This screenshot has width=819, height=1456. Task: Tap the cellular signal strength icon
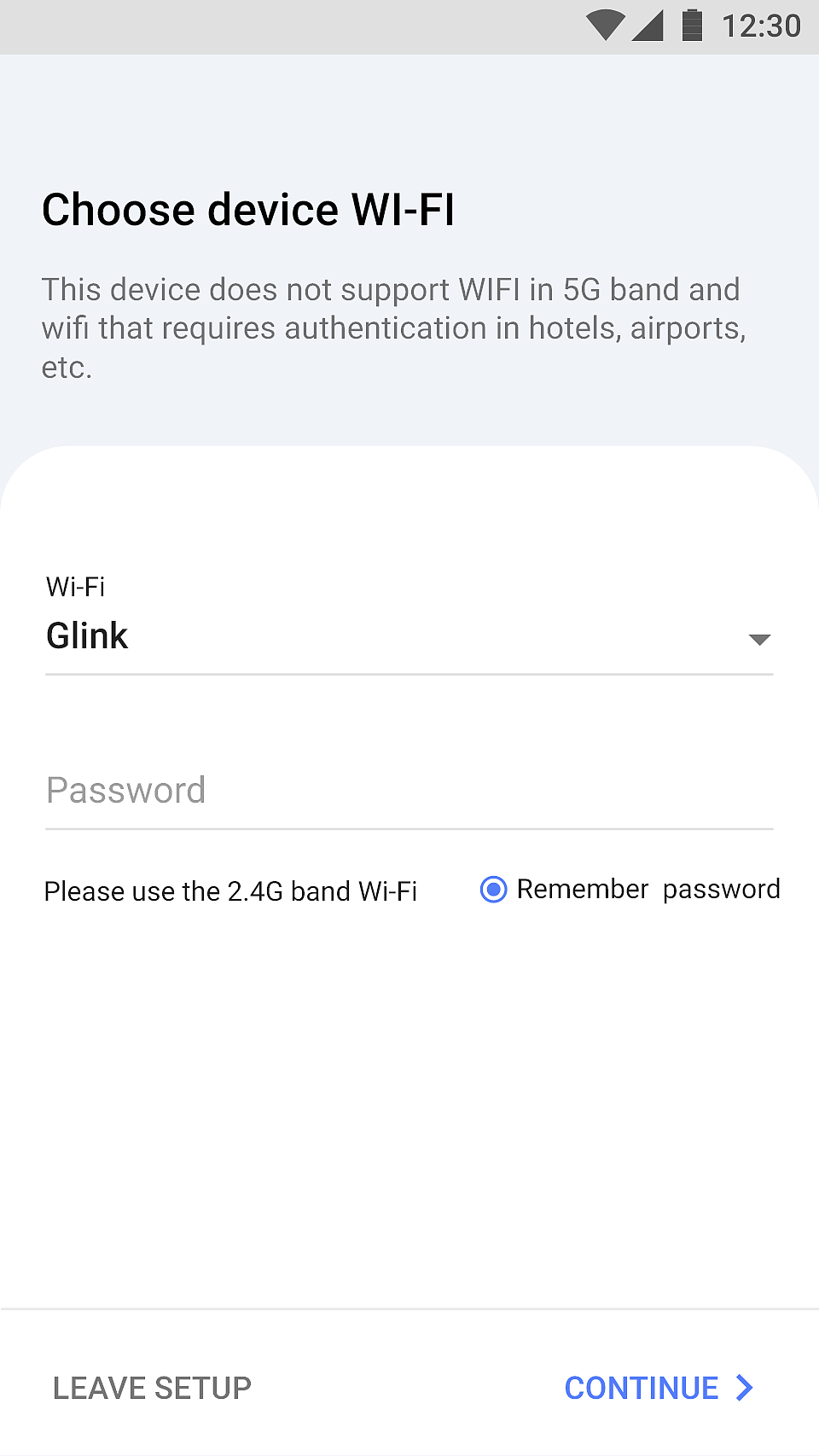648,26
